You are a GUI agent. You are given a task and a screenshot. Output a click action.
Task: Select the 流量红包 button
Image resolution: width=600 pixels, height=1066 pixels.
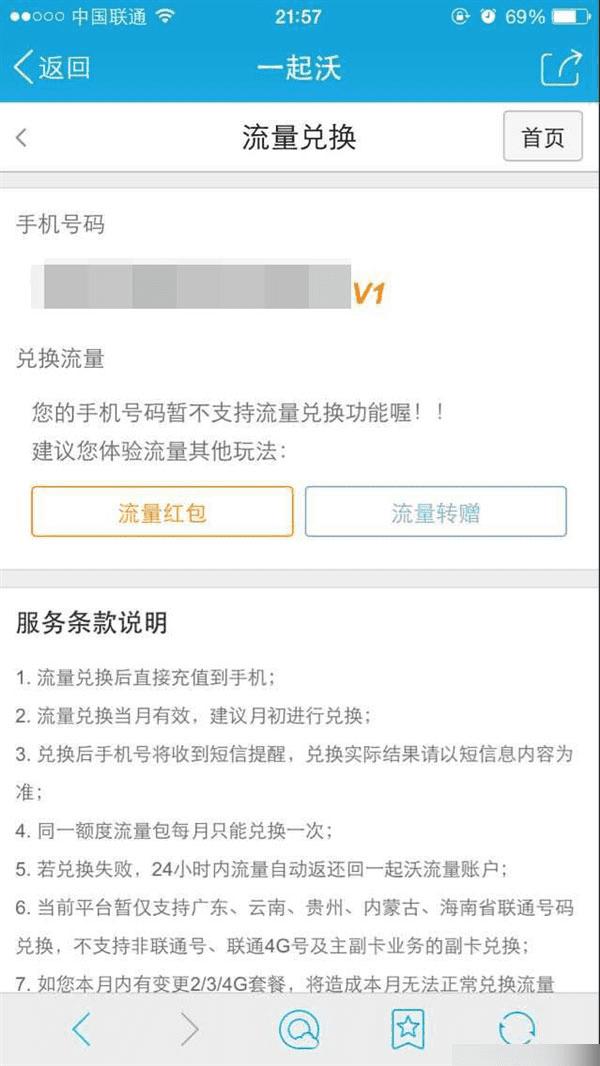click(x=162, y=512)
